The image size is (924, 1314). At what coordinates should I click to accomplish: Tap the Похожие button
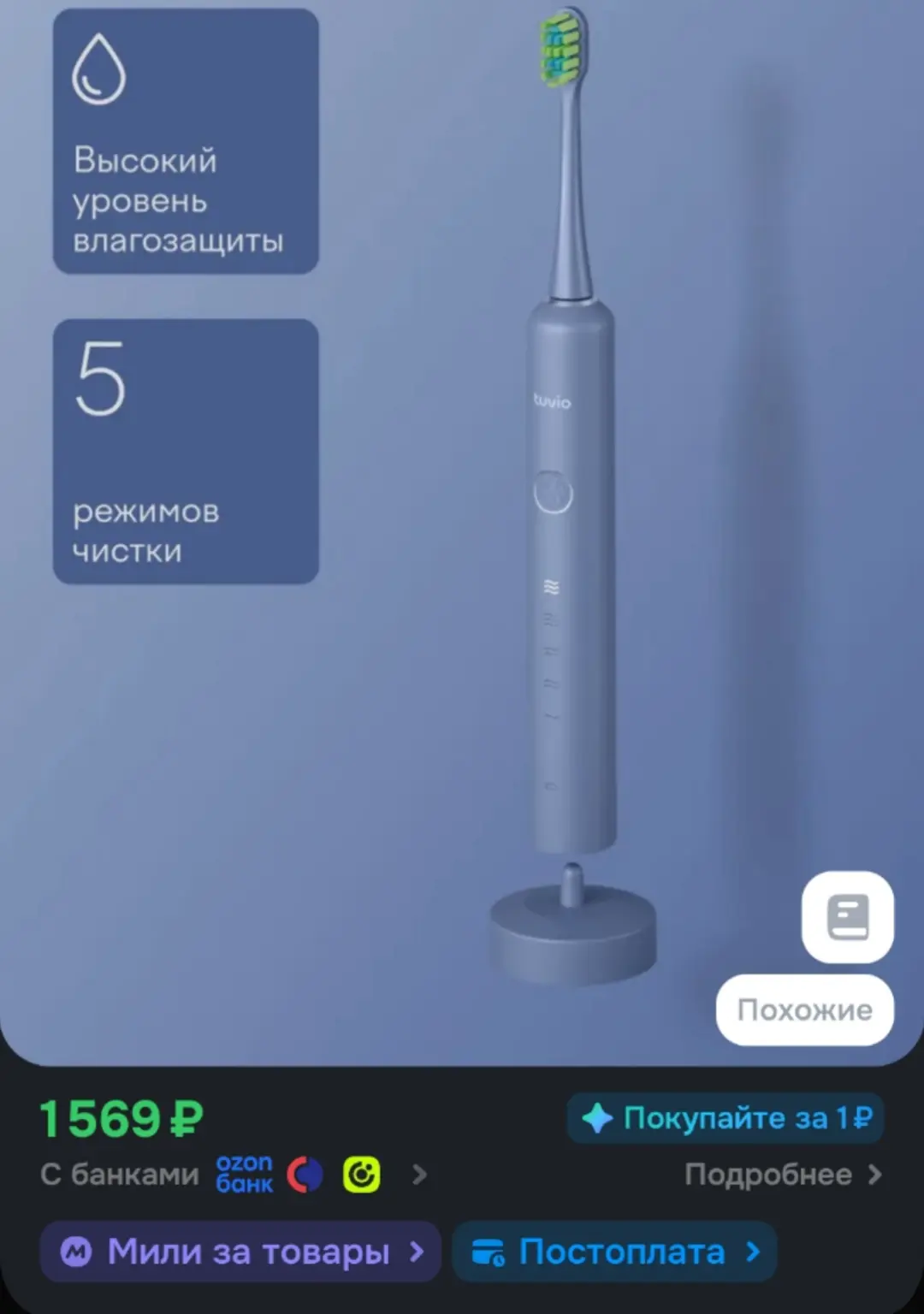tap(805, 1009)
